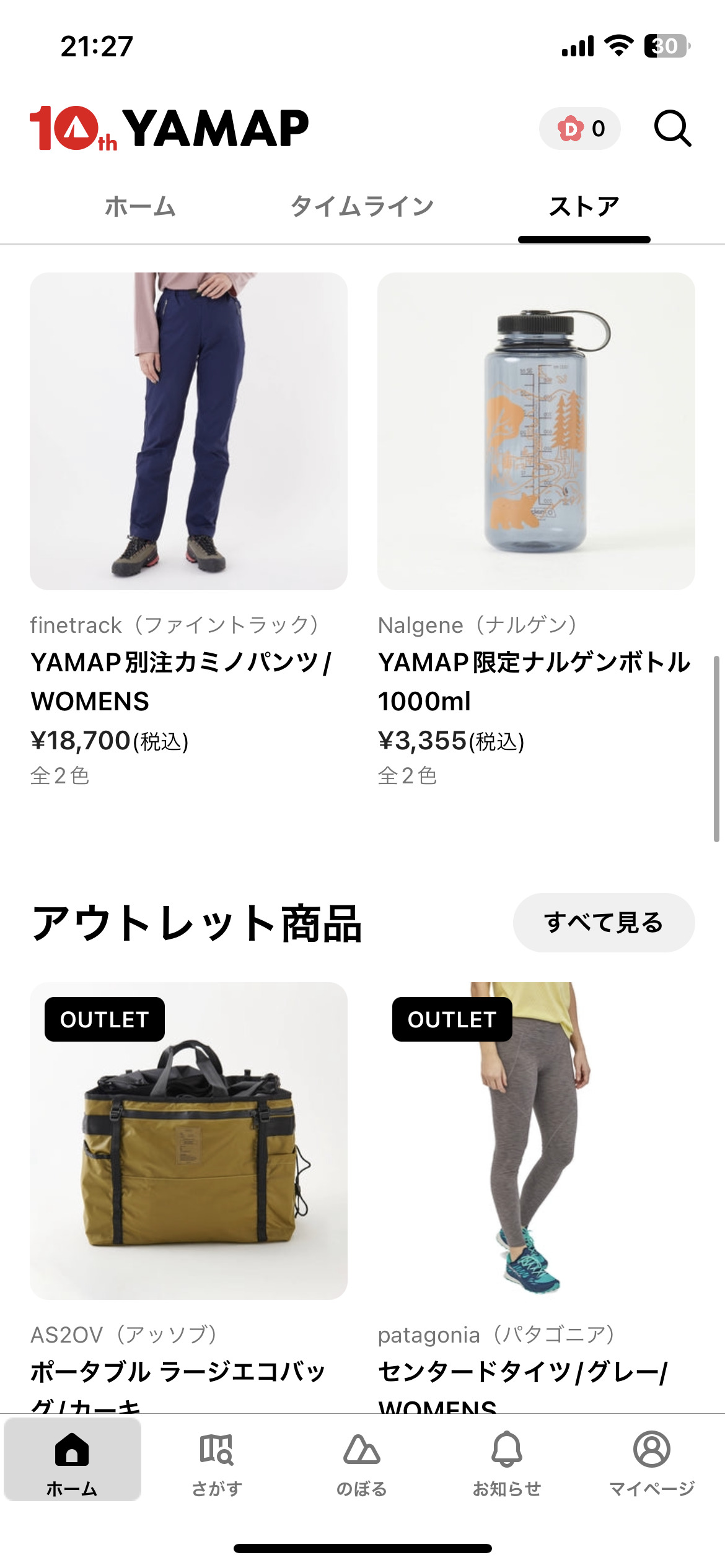Screen dimensions: 725x1568
Task: Open the AS2OV ポータブル ラージエコバッグ item
Action: 188,1141
